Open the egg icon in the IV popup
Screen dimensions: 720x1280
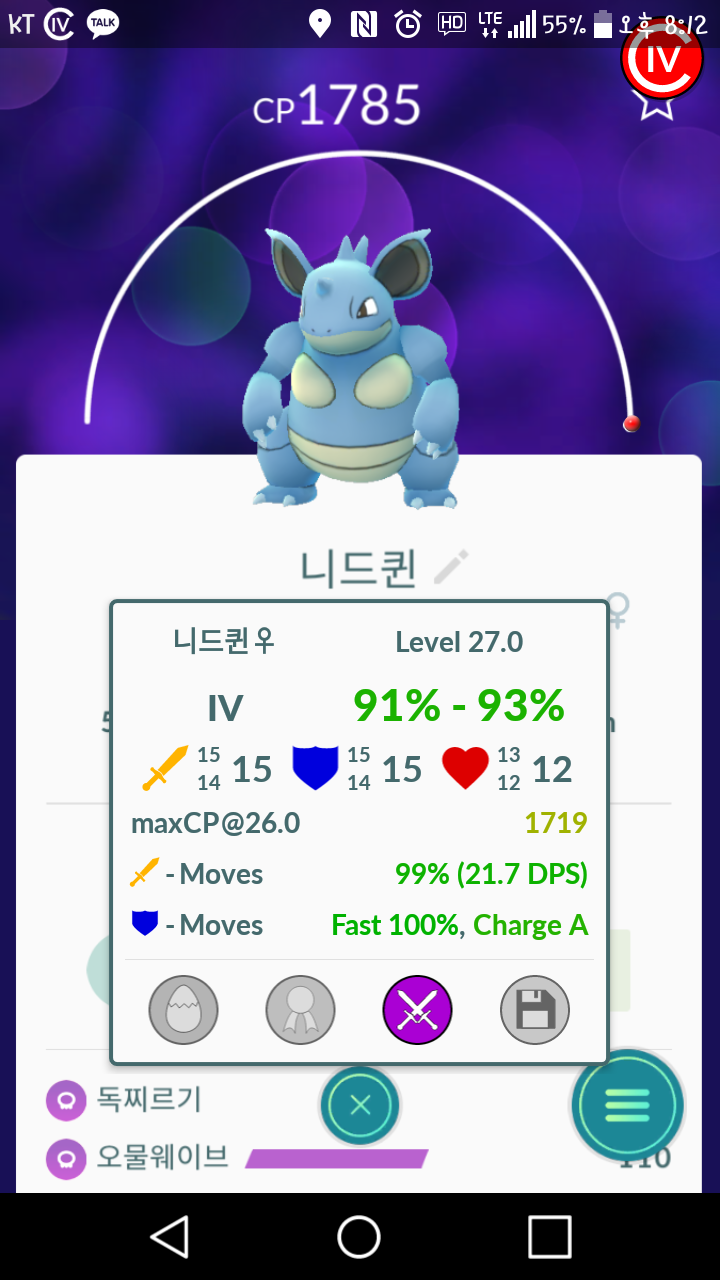pos(183,1010)
